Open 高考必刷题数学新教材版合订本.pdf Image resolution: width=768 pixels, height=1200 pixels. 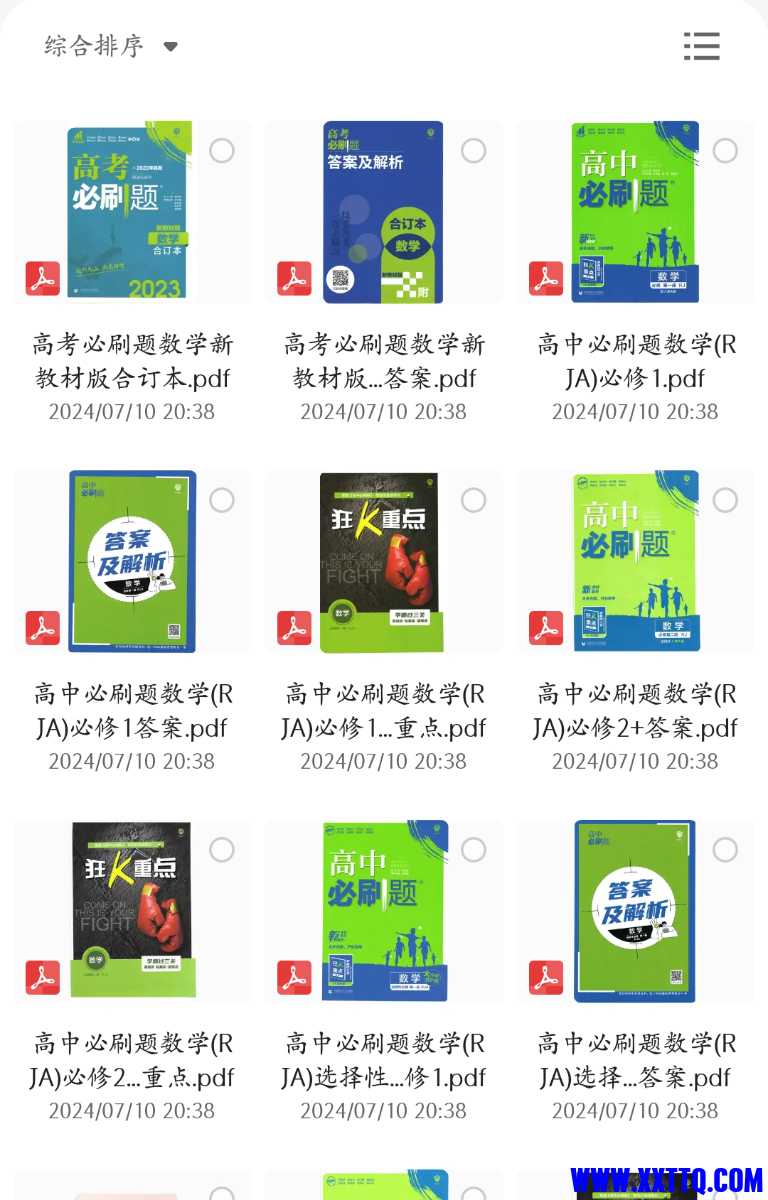(x=130, y=213)
